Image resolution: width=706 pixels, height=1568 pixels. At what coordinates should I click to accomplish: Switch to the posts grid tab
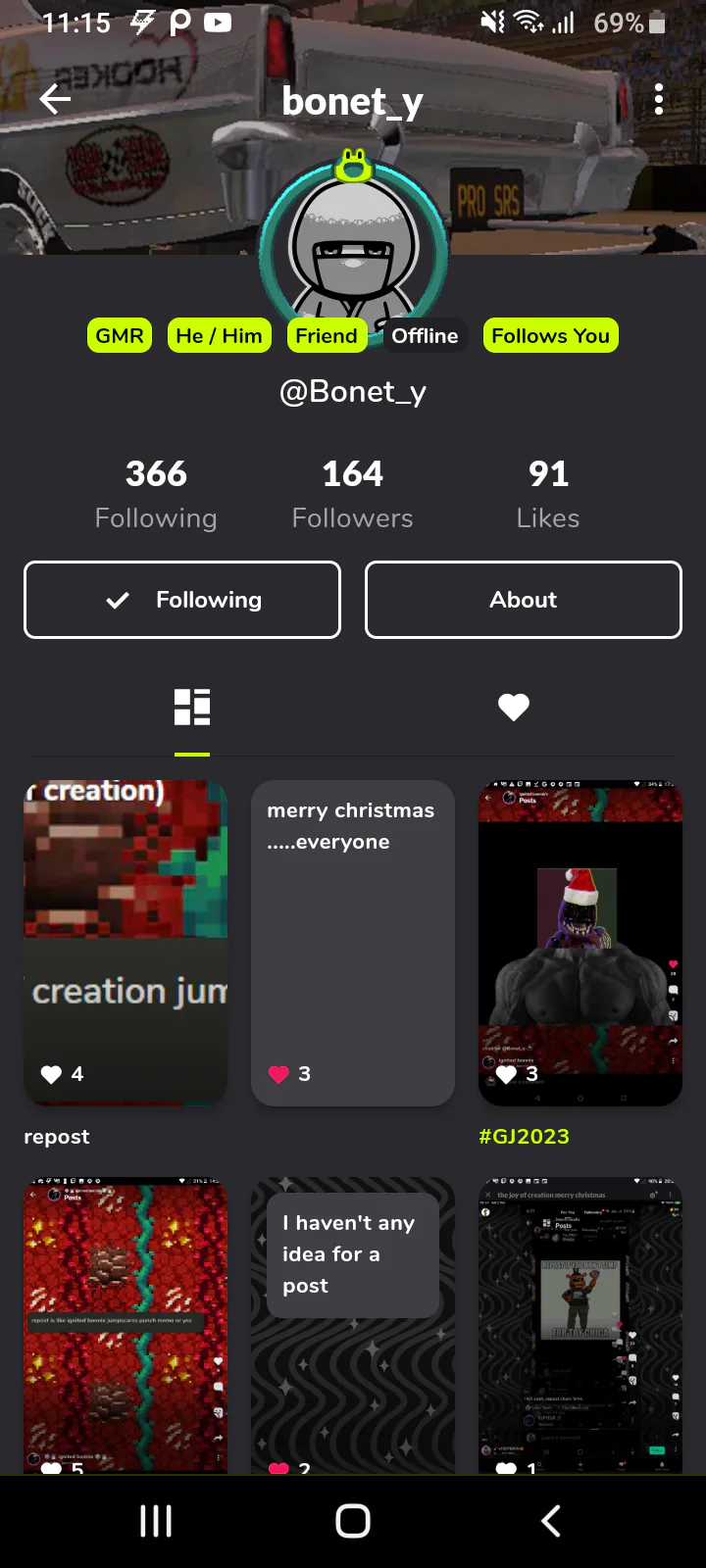(x=192, y=706)
